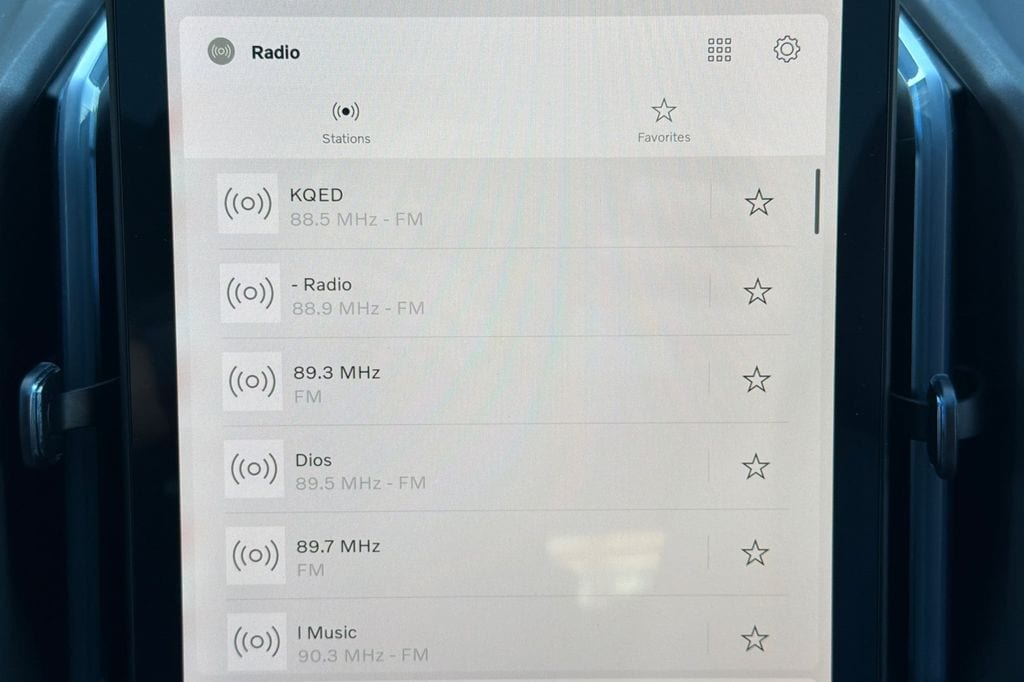The height and width of the screenshot is (682, 1024).
Task: Tune to 89.3 MHz FM
Action: 466,381
